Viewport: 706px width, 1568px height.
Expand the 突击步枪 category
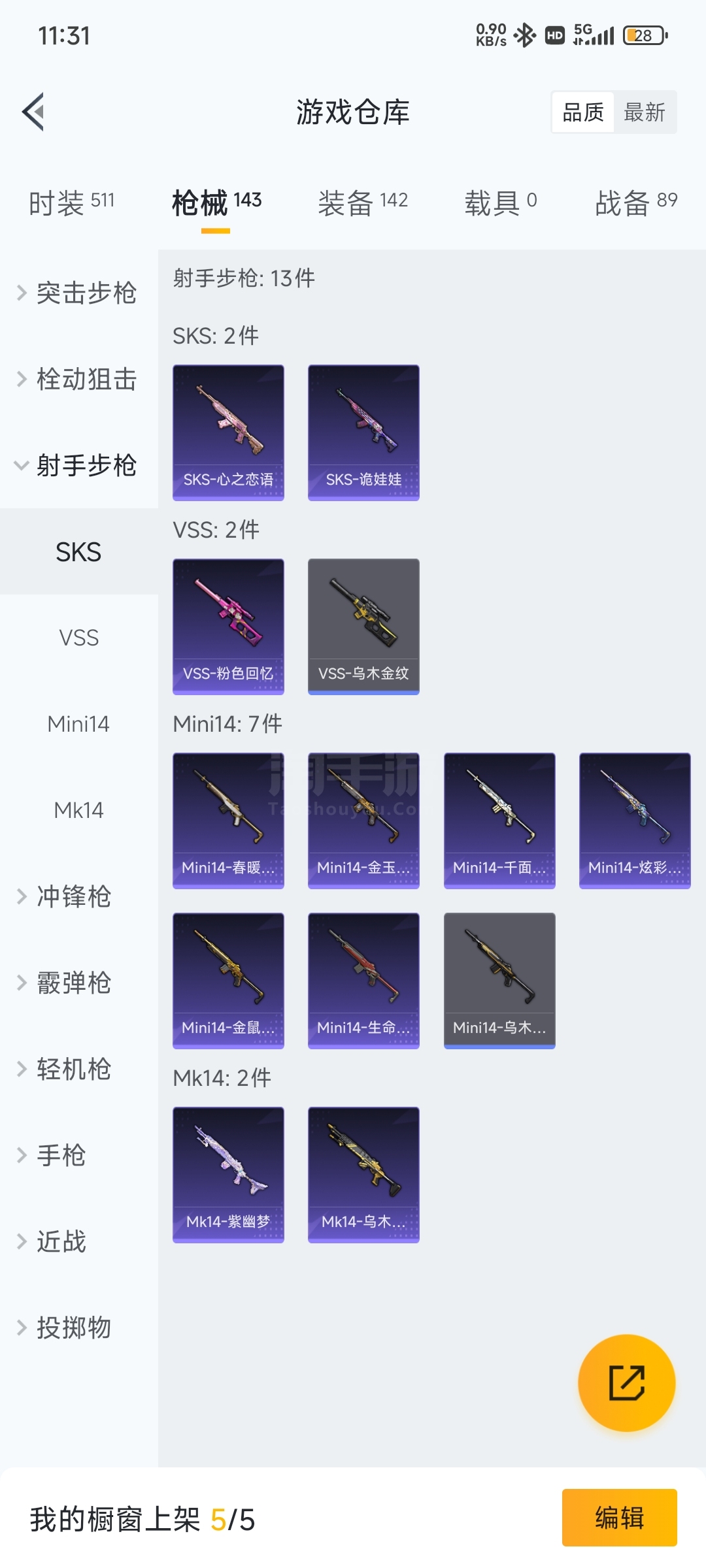click(79, 293)
